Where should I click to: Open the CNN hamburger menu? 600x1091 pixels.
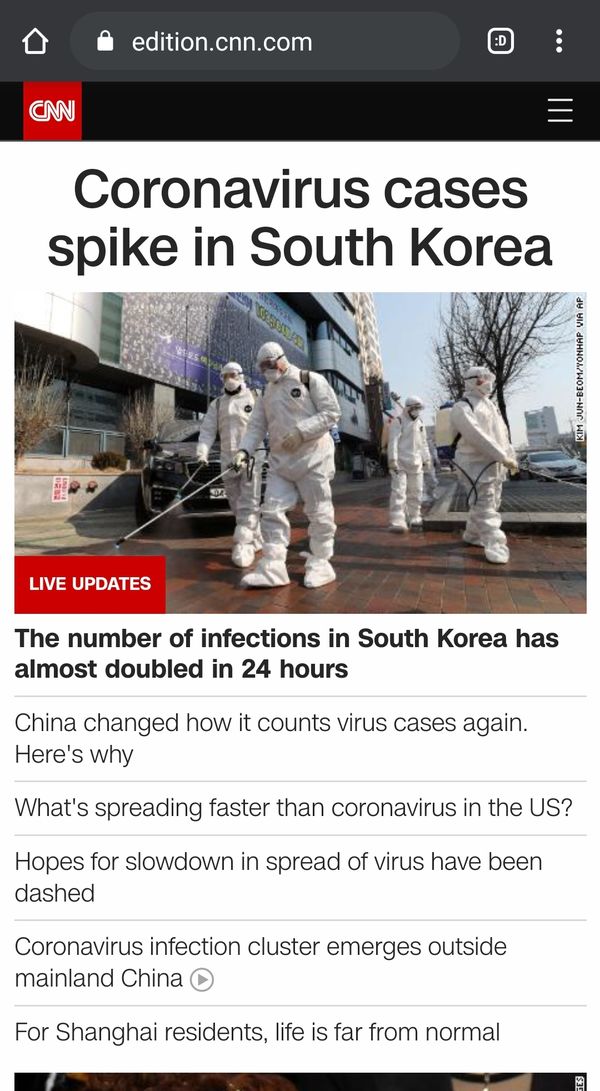tap(560, 111)
